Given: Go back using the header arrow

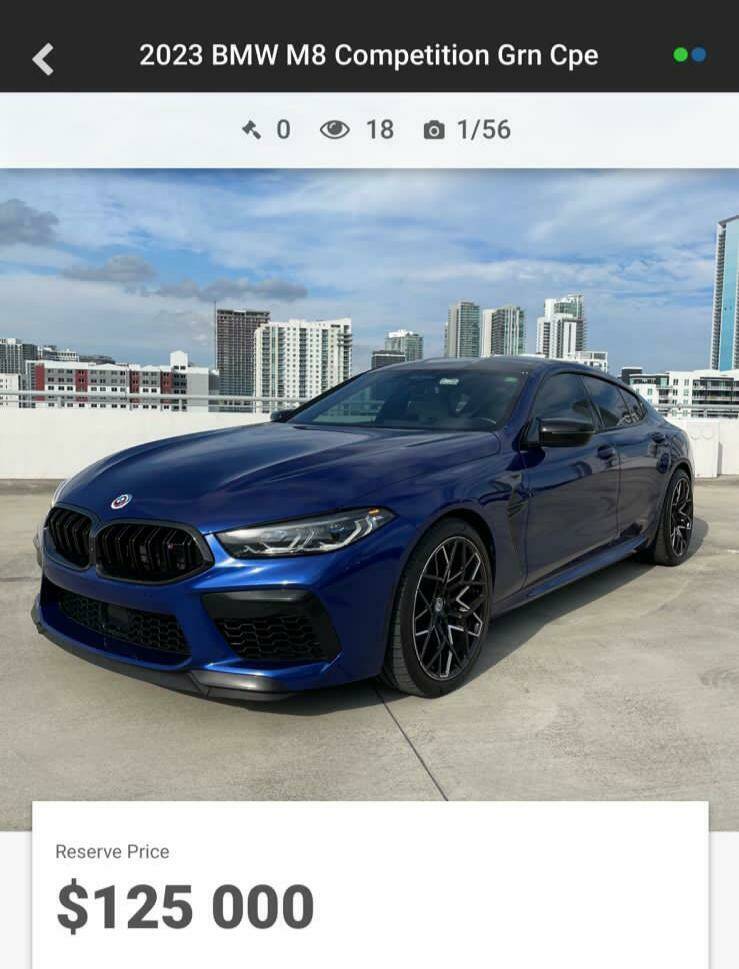Looking at the screenshot, I should (43, 59).
